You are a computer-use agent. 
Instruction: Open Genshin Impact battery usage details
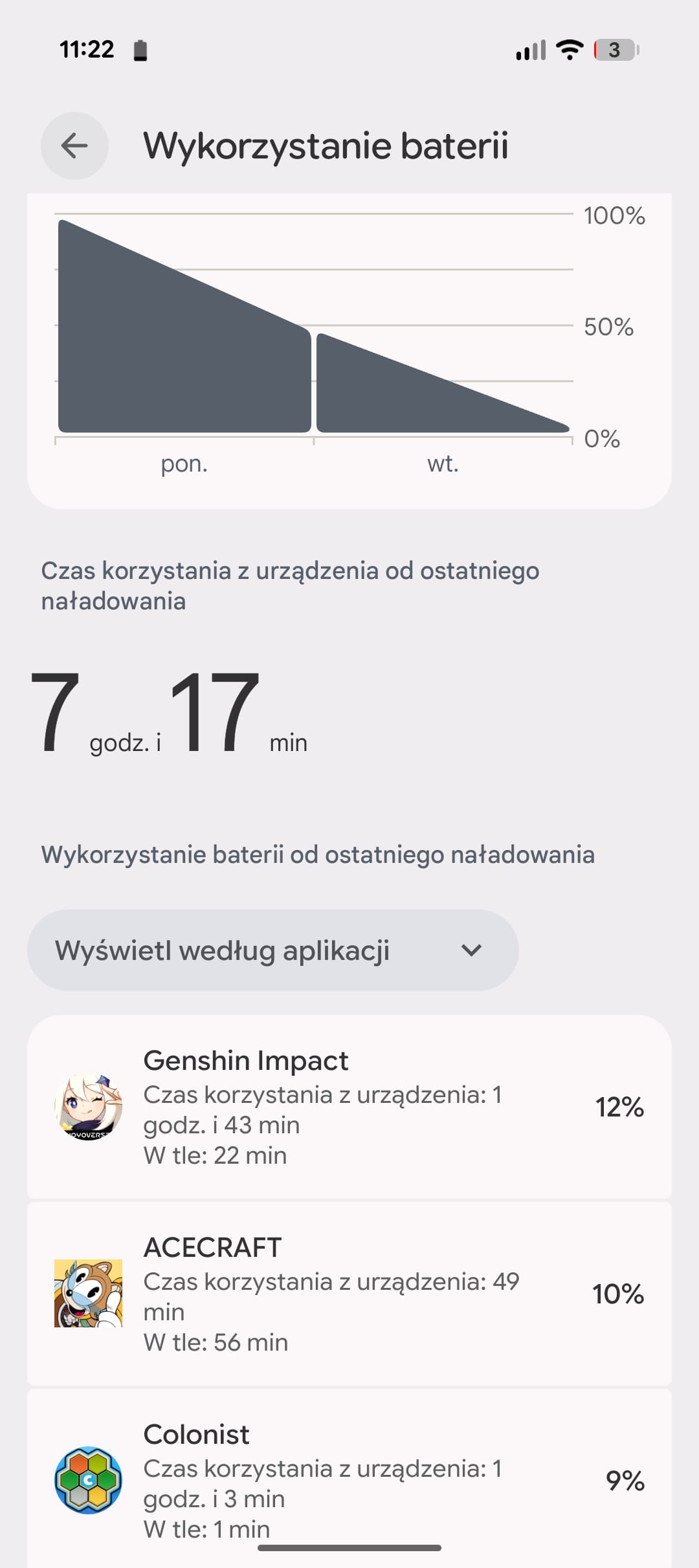click(x=349, y=1107)
